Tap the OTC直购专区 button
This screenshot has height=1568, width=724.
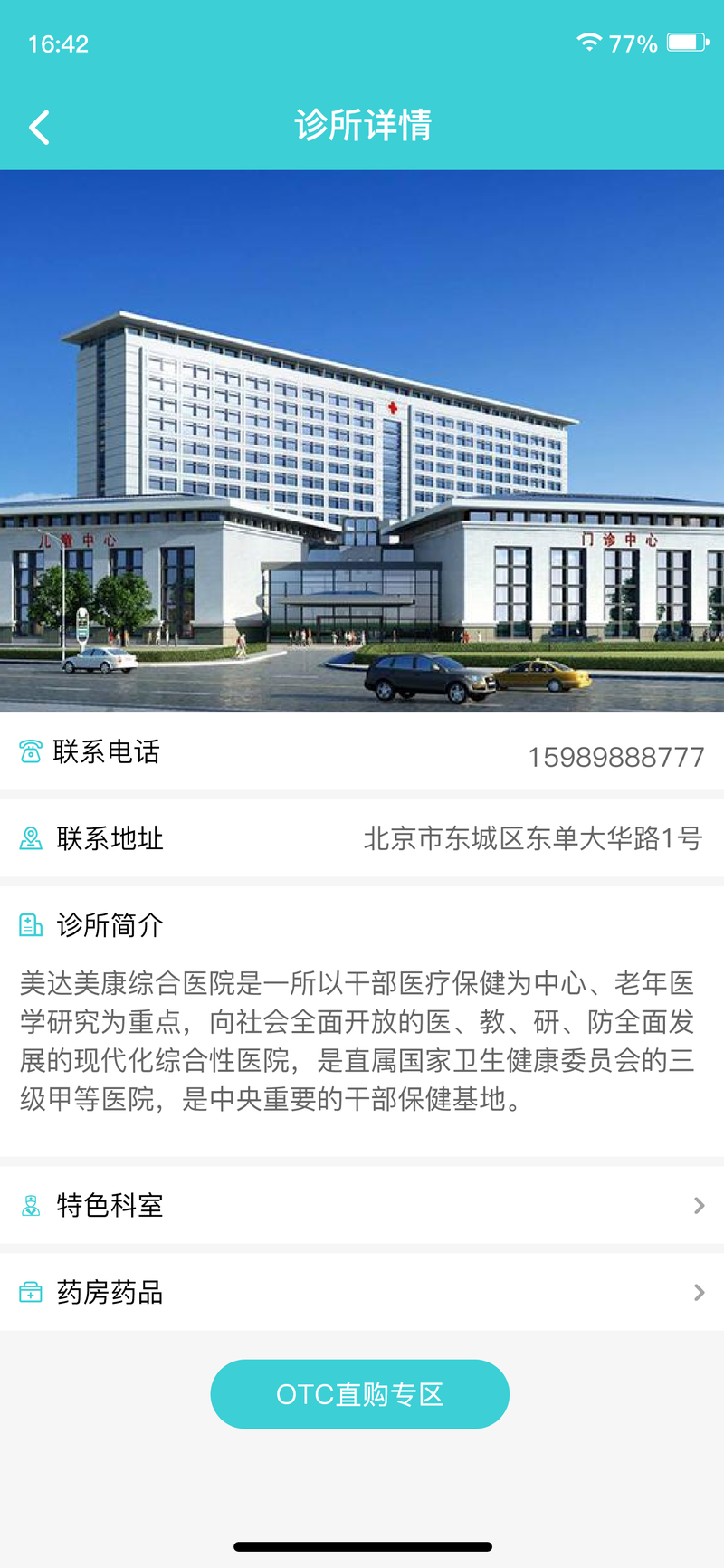coord(360,1394)
